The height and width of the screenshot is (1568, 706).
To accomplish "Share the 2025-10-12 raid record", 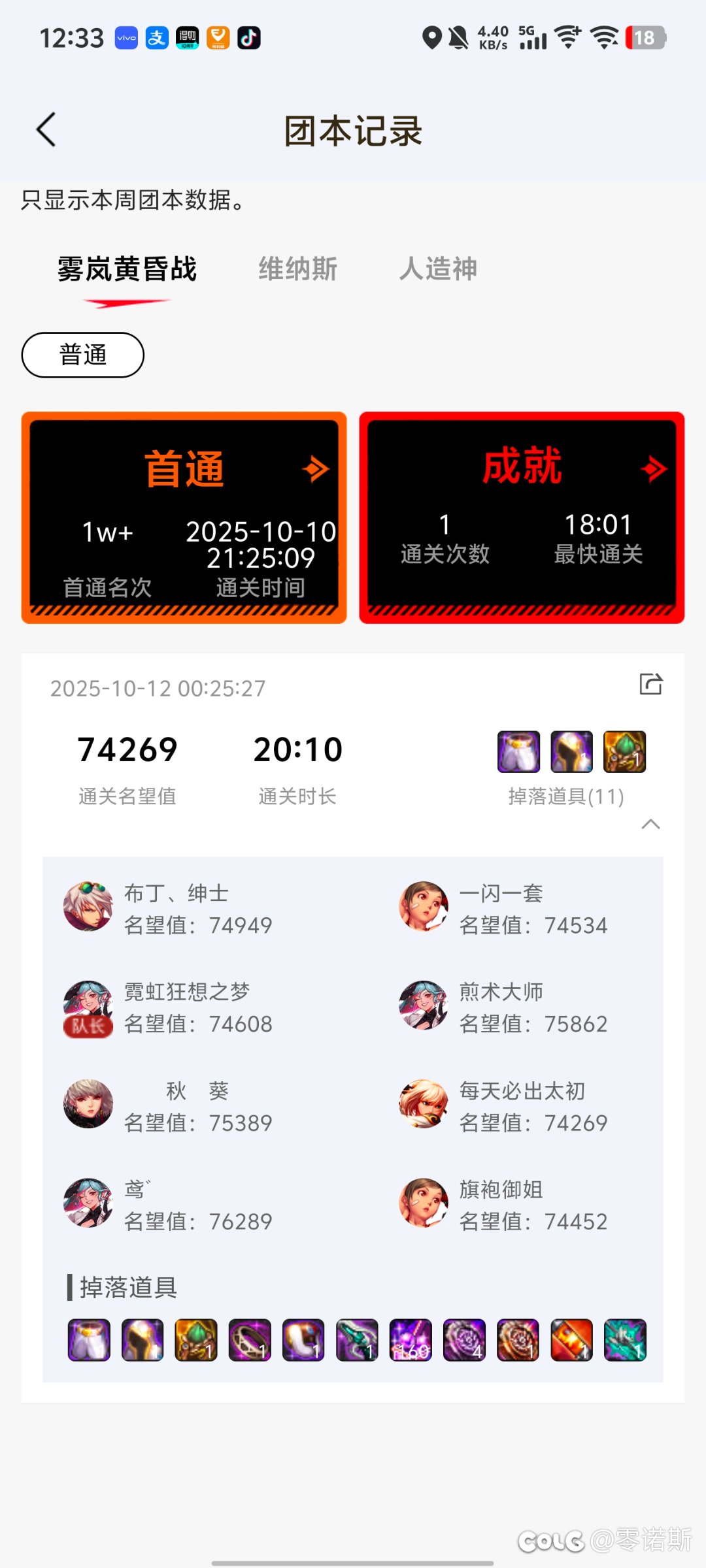I will click(650, 684).
